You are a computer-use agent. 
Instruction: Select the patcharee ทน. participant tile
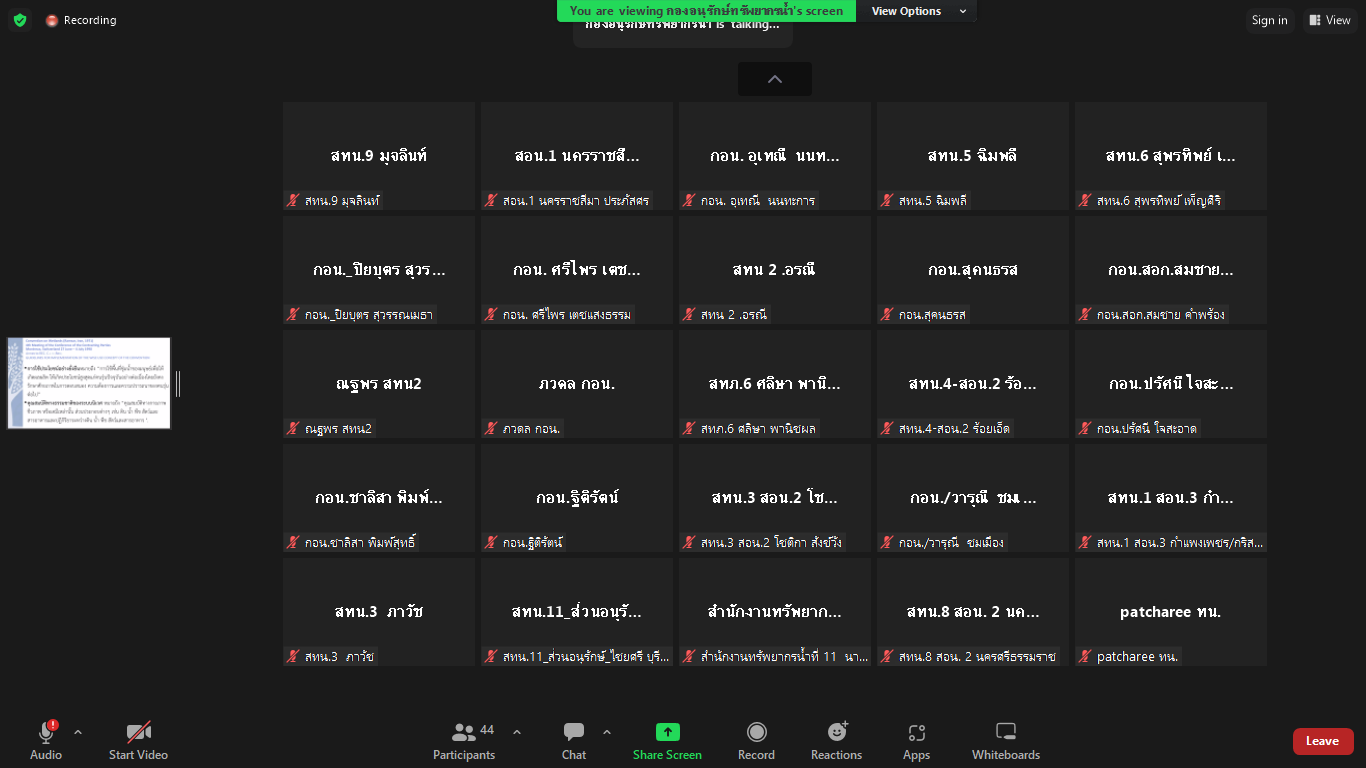[1170, 612]
